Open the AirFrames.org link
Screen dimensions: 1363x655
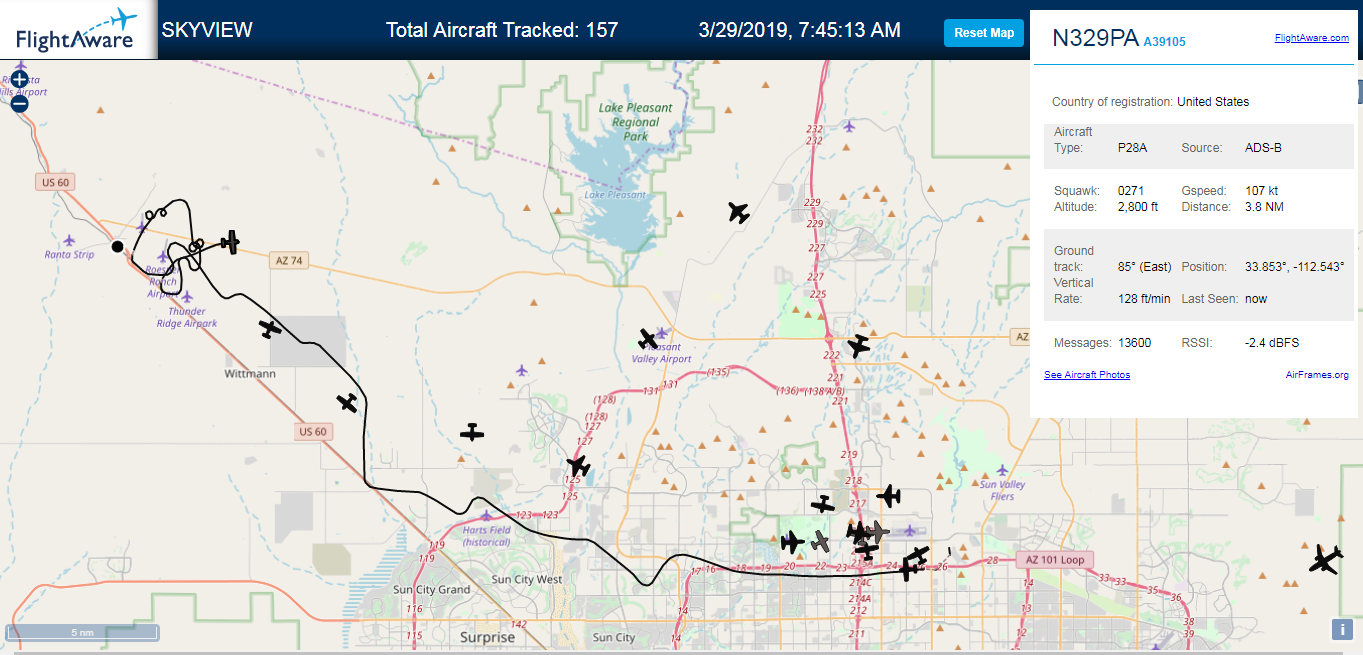pos(1317,375)
